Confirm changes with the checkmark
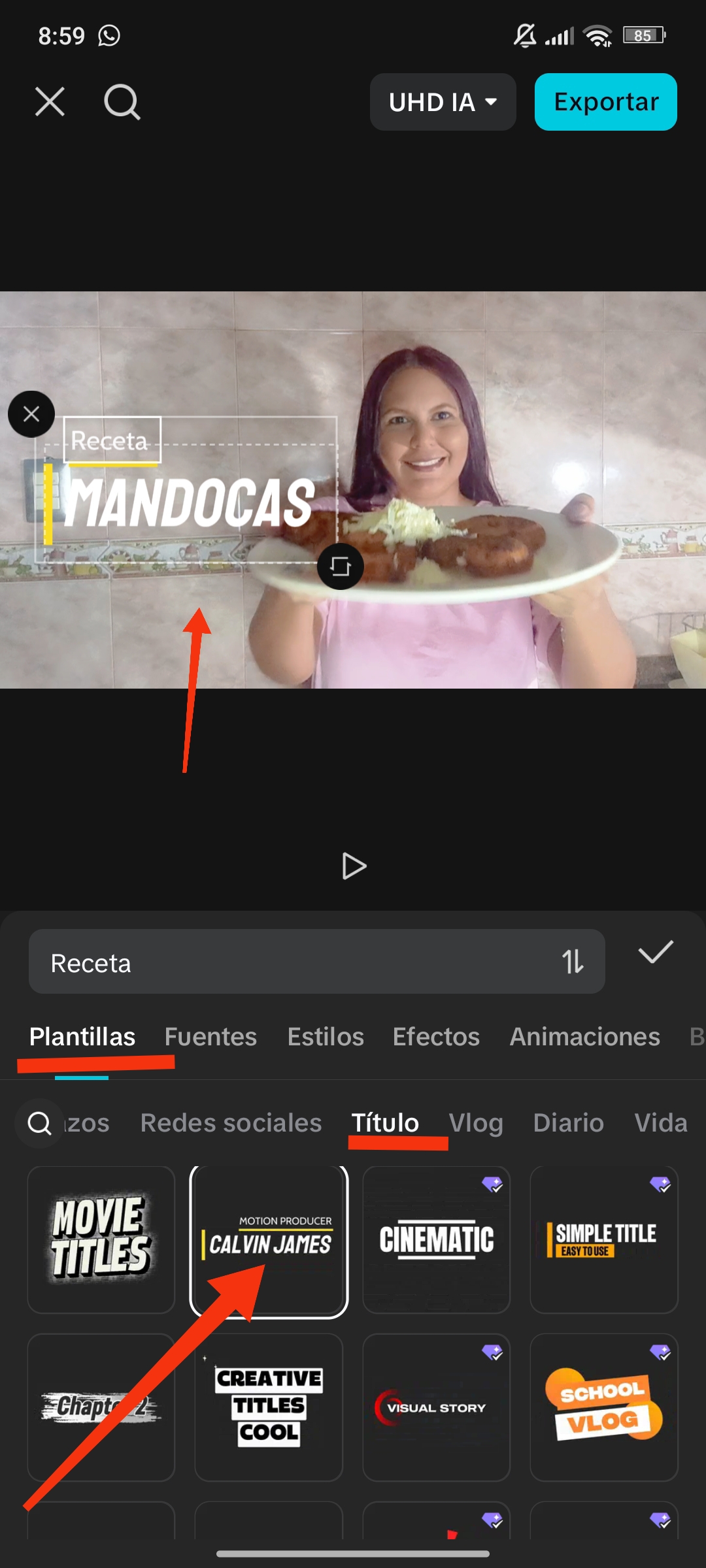 655,953
